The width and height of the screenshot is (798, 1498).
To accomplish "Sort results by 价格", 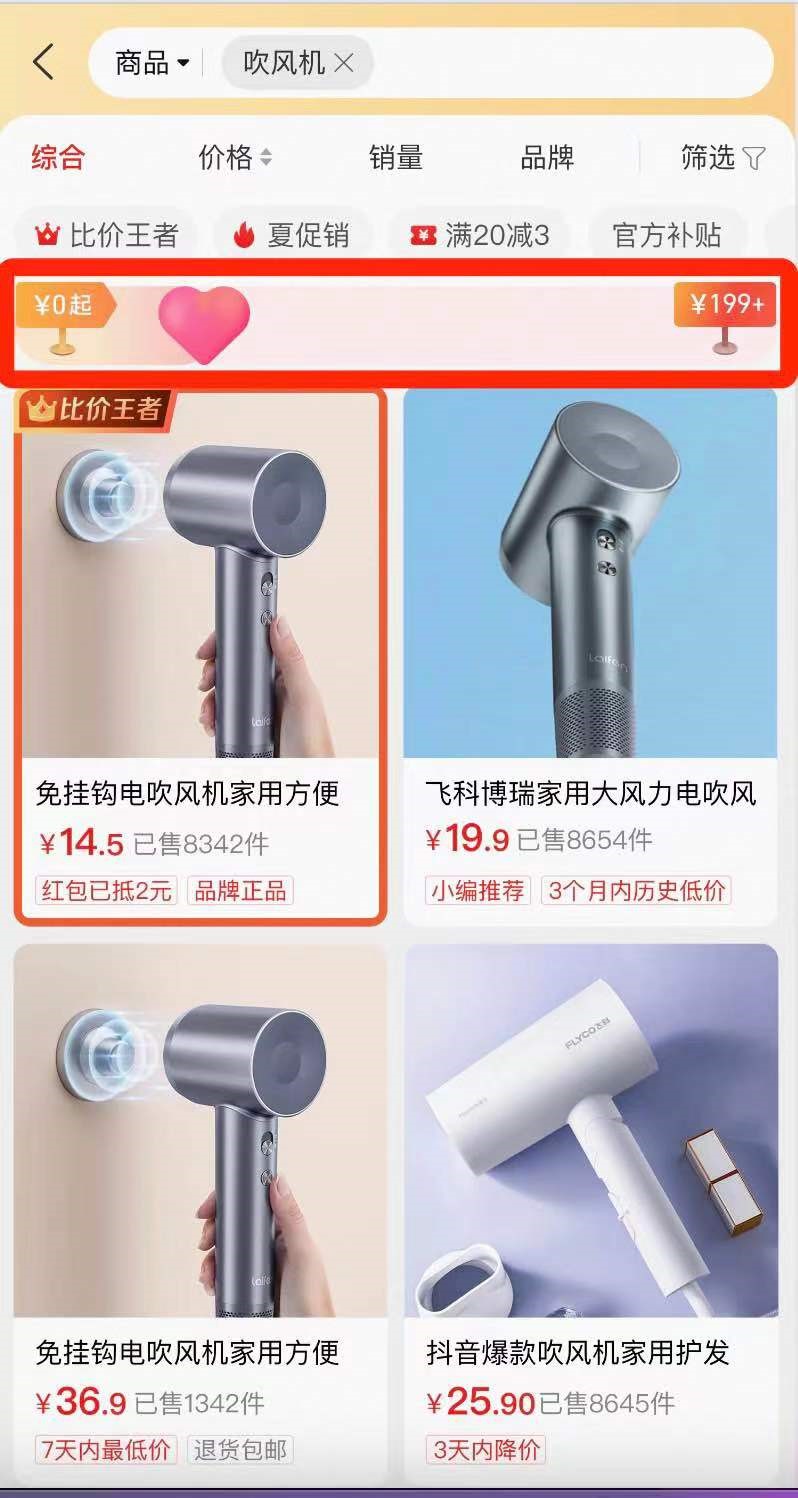I will pyautogui.click(x=234, y=157).
